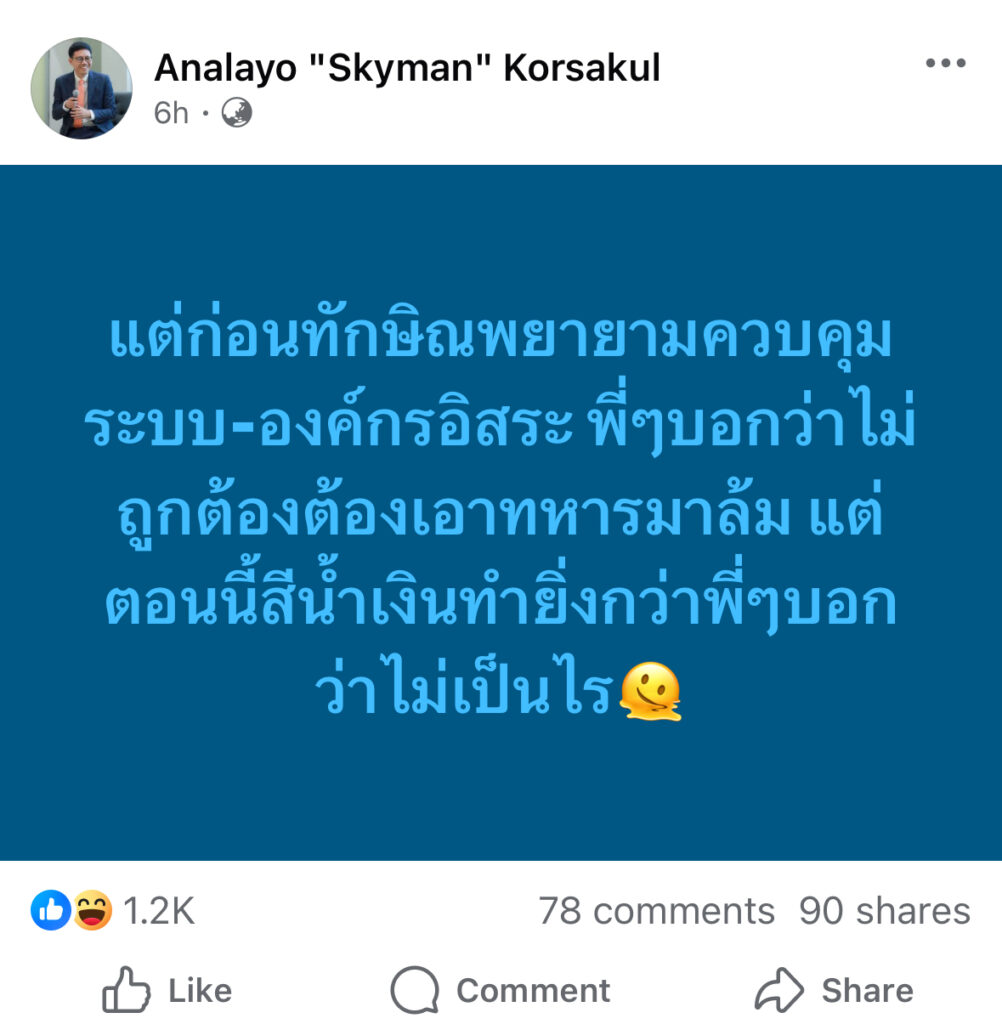Comment on this post
This screenshot has height=1024, width=1002.
pyautogui.click(x=500, y=990)
